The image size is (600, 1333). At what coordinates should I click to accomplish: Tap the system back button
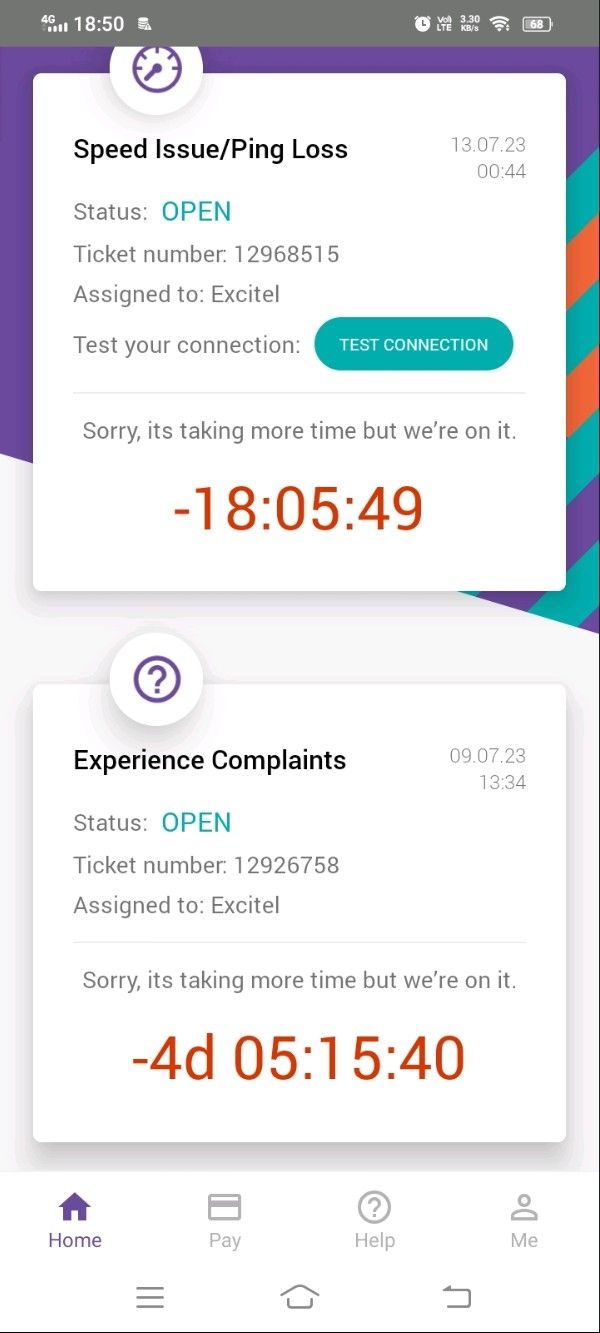[456, 1297]
